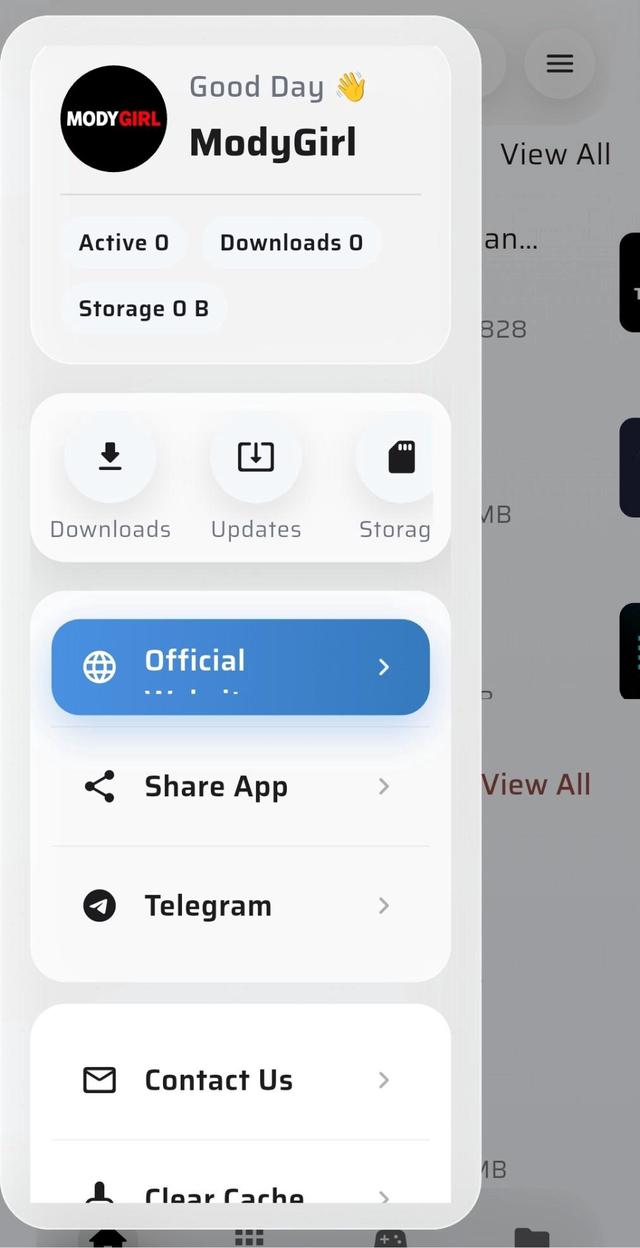Tap the Active 0 chip

[123, 243]
